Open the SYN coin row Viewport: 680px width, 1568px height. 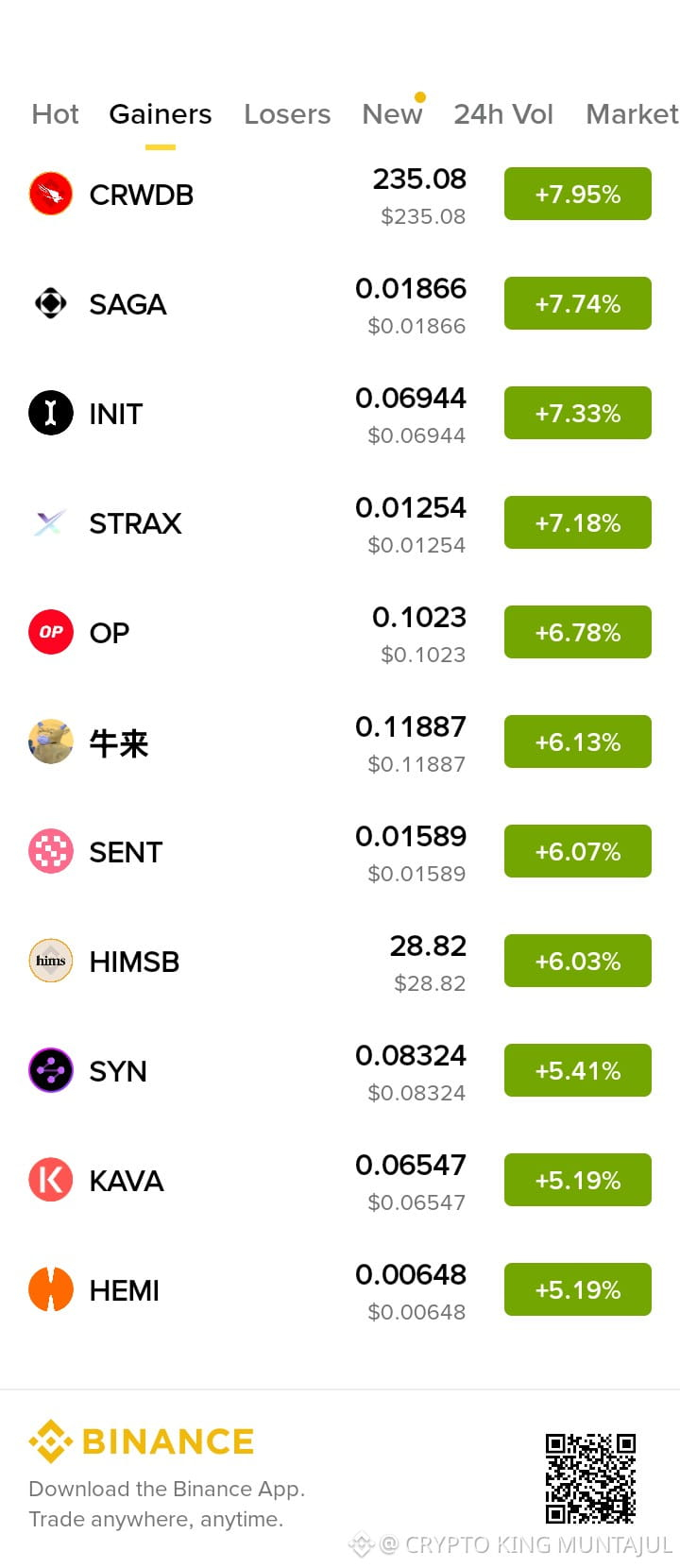click(340, 1071)
